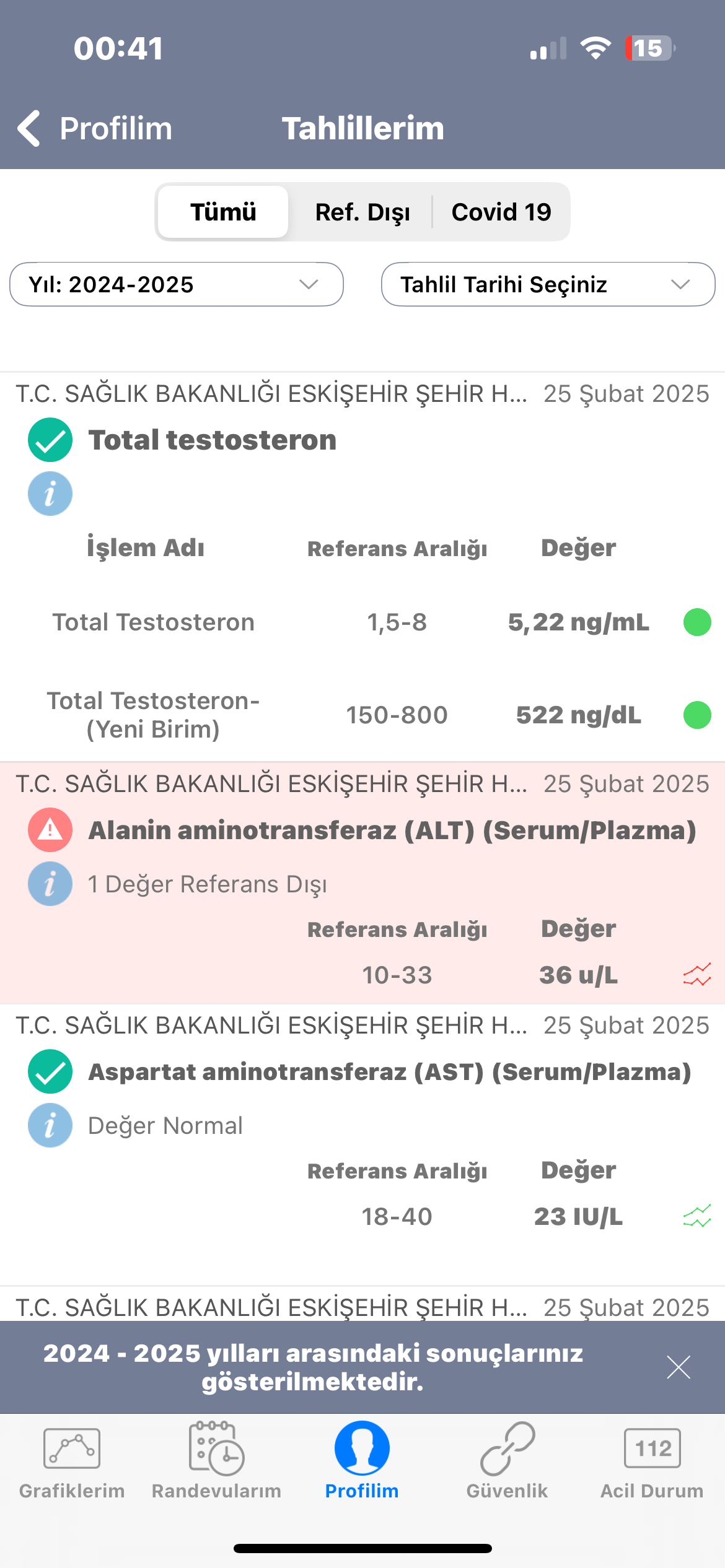
Task: View the ALT trend chart icon
Action: [697, 975]
